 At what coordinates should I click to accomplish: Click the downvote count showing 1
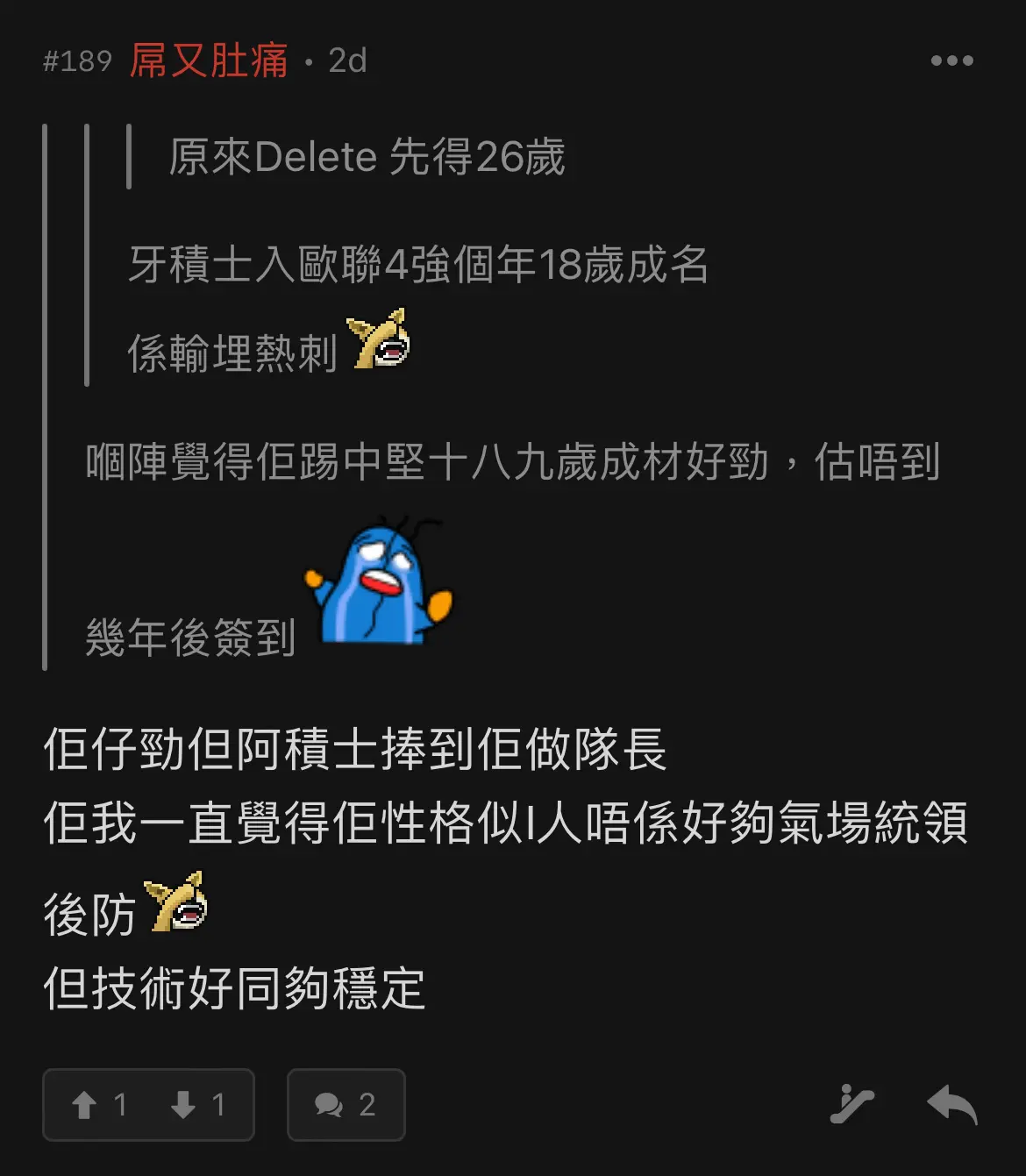click(x=218, y=1104)
